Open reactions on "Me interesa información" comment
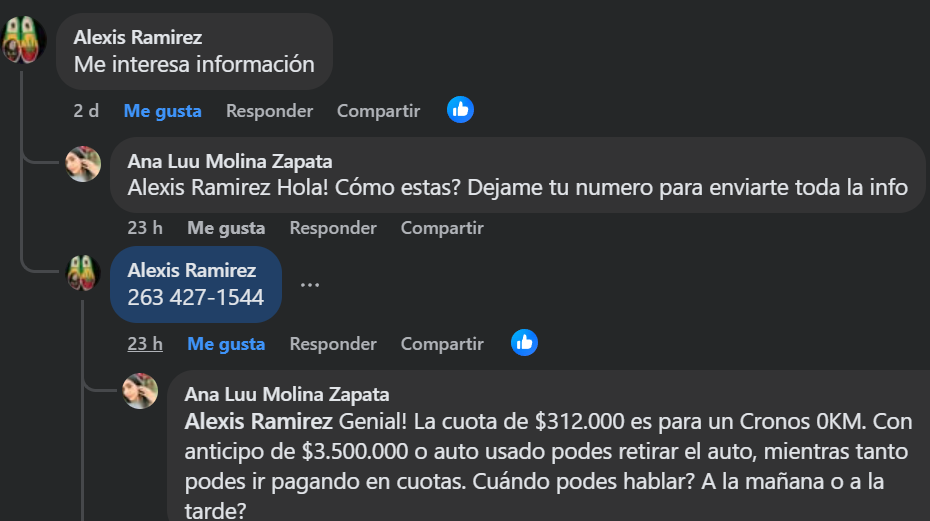Viewport: 930px width, 521px height. [x=460, y=110]
